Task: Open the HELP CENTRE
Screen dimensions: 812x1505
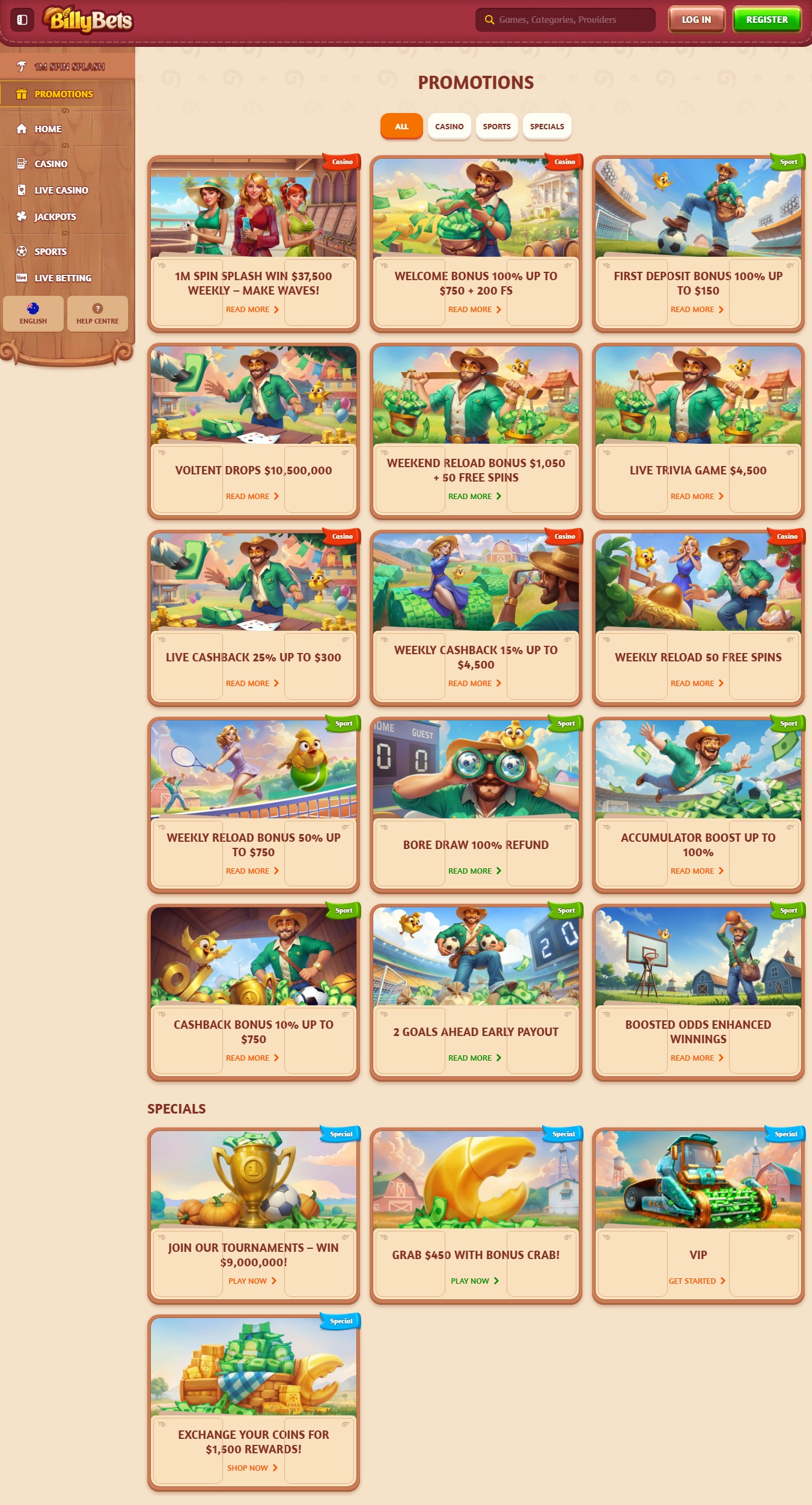Action: 97,314
